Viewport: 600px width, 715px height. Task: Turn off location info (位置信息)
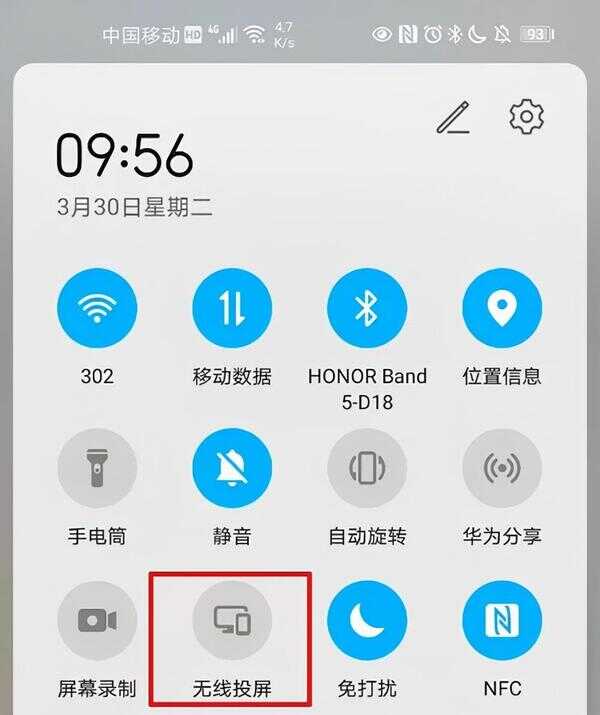502,309
